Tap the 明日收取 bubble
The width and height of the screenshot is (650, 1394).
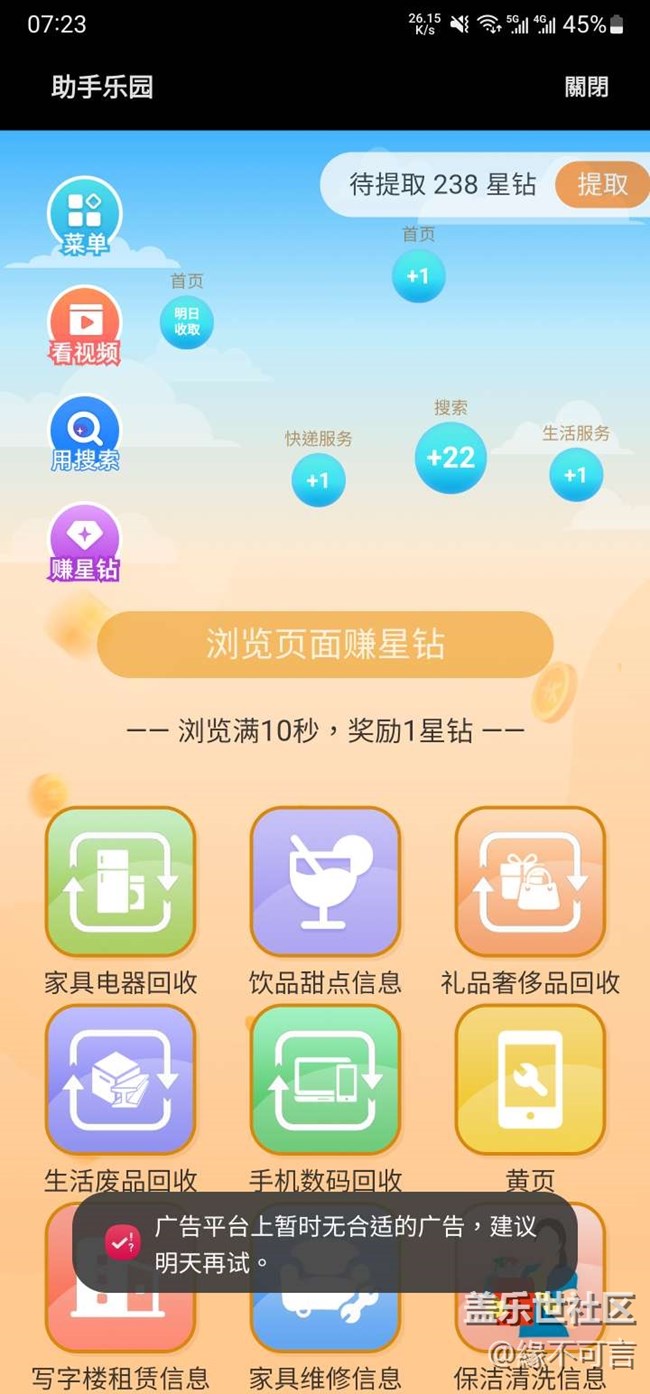(187, 322)
